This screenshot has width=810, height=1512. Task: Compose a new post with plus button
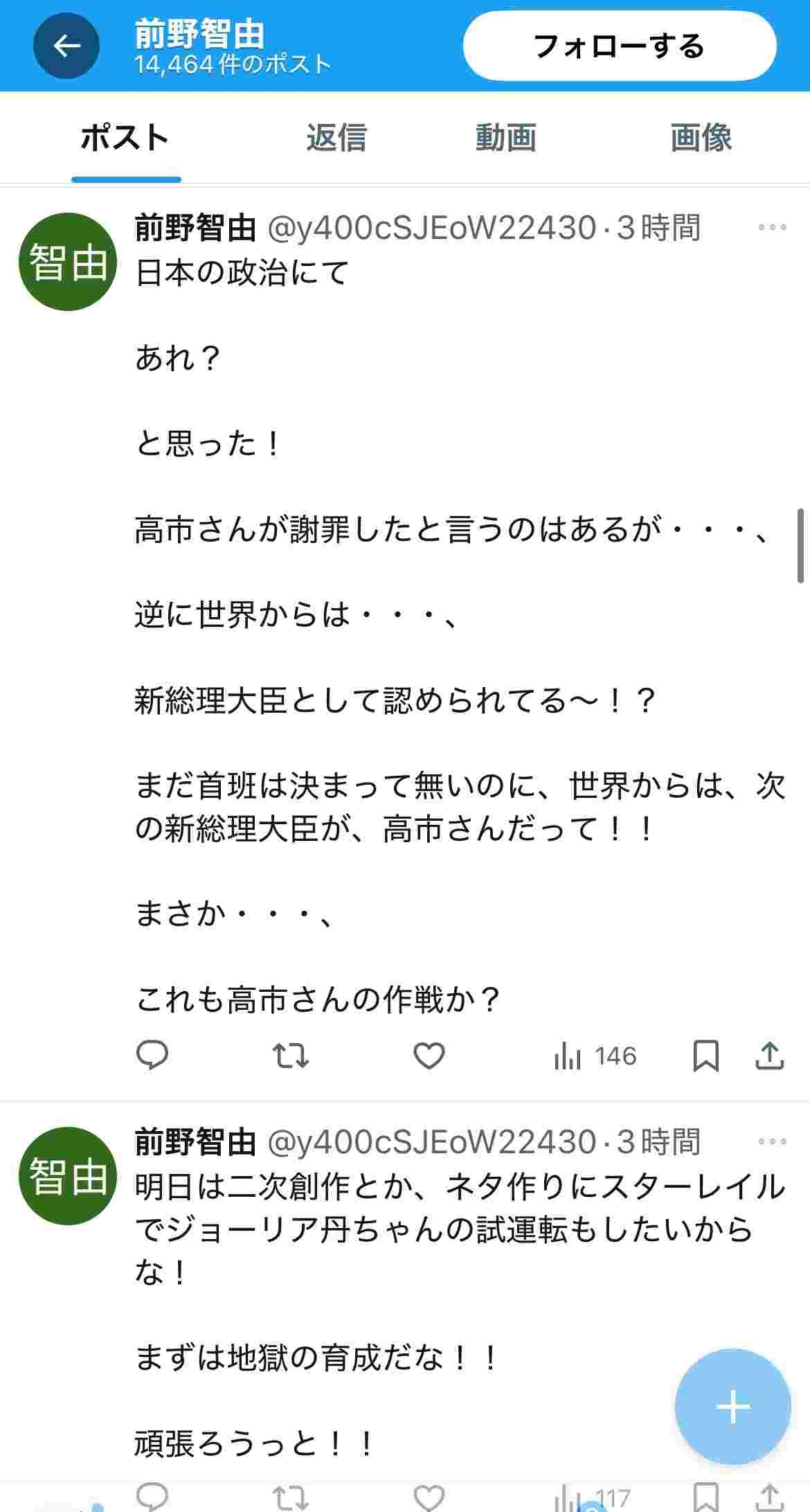point(732,1406)
